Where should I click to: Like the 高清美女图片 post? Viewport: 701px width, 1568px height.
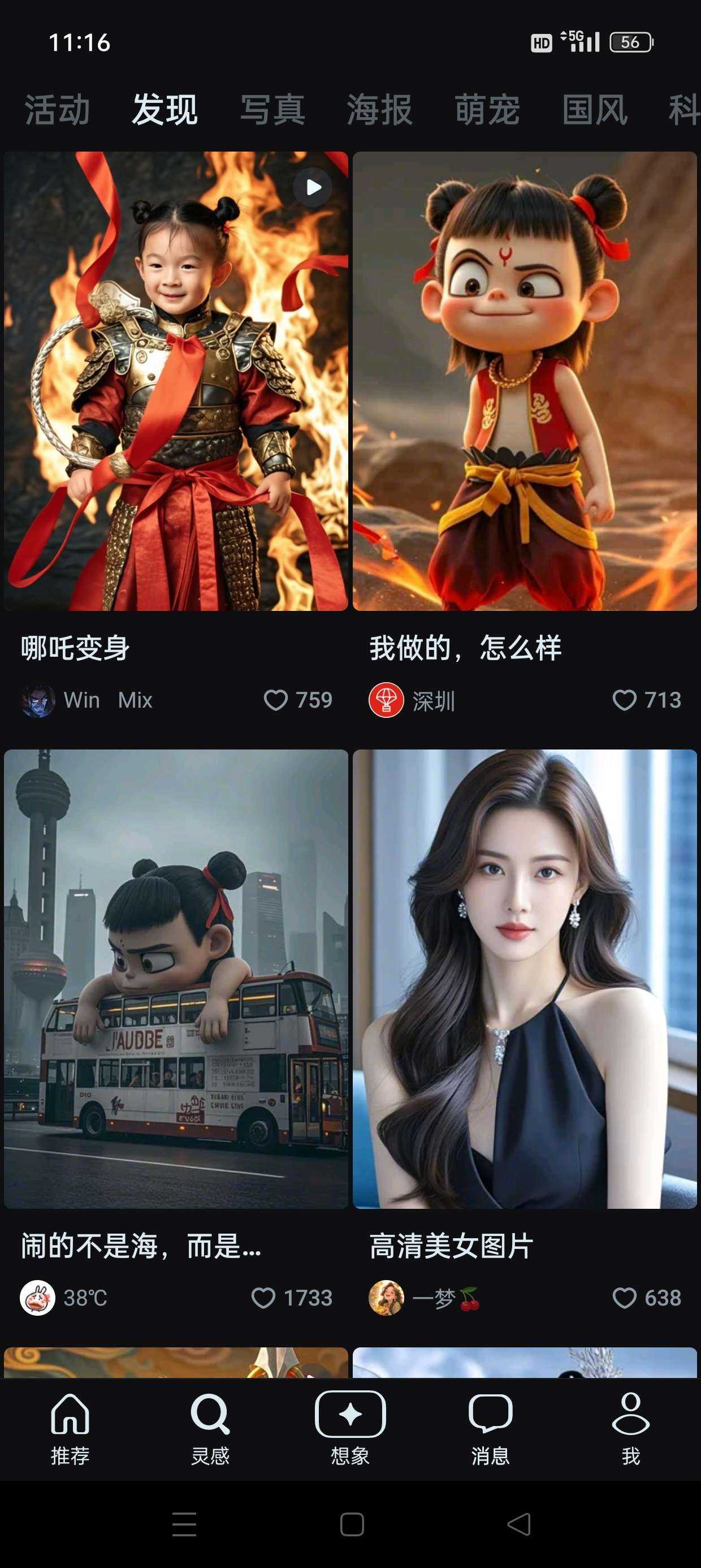(x=624, y=1298)
